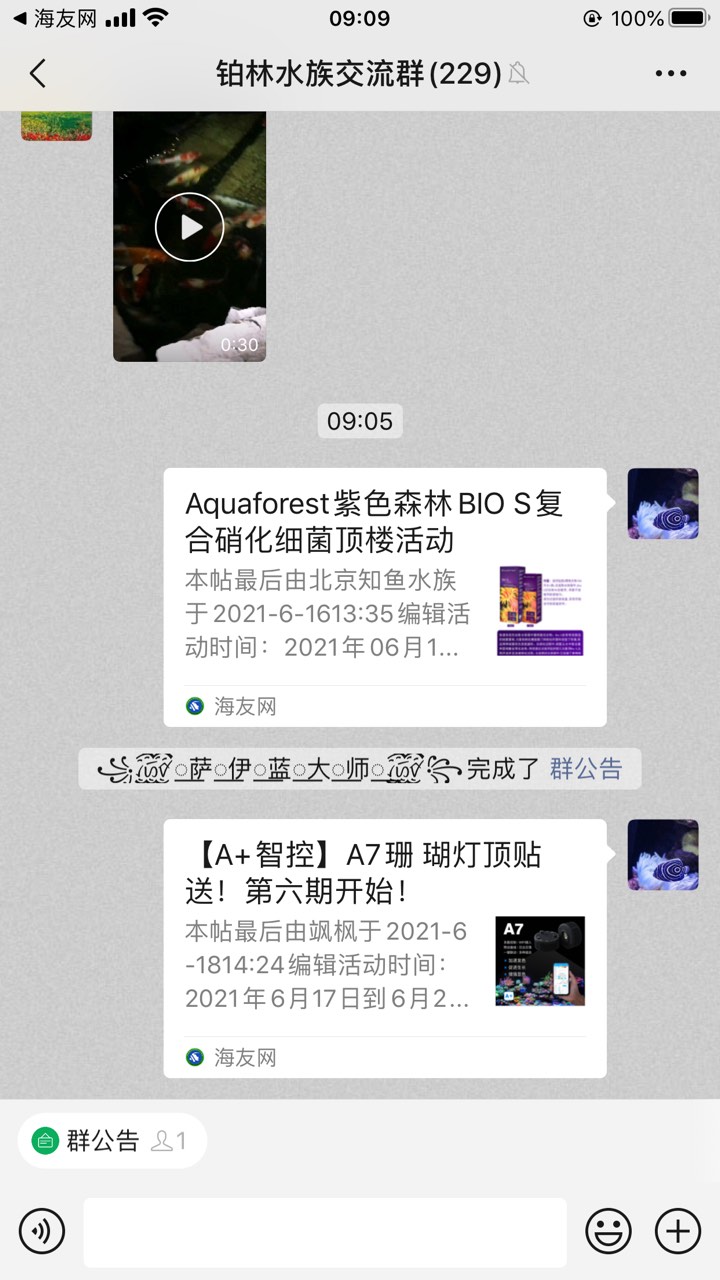
Task: Open the group chat overflow menu
Action: tap(670, 73)
